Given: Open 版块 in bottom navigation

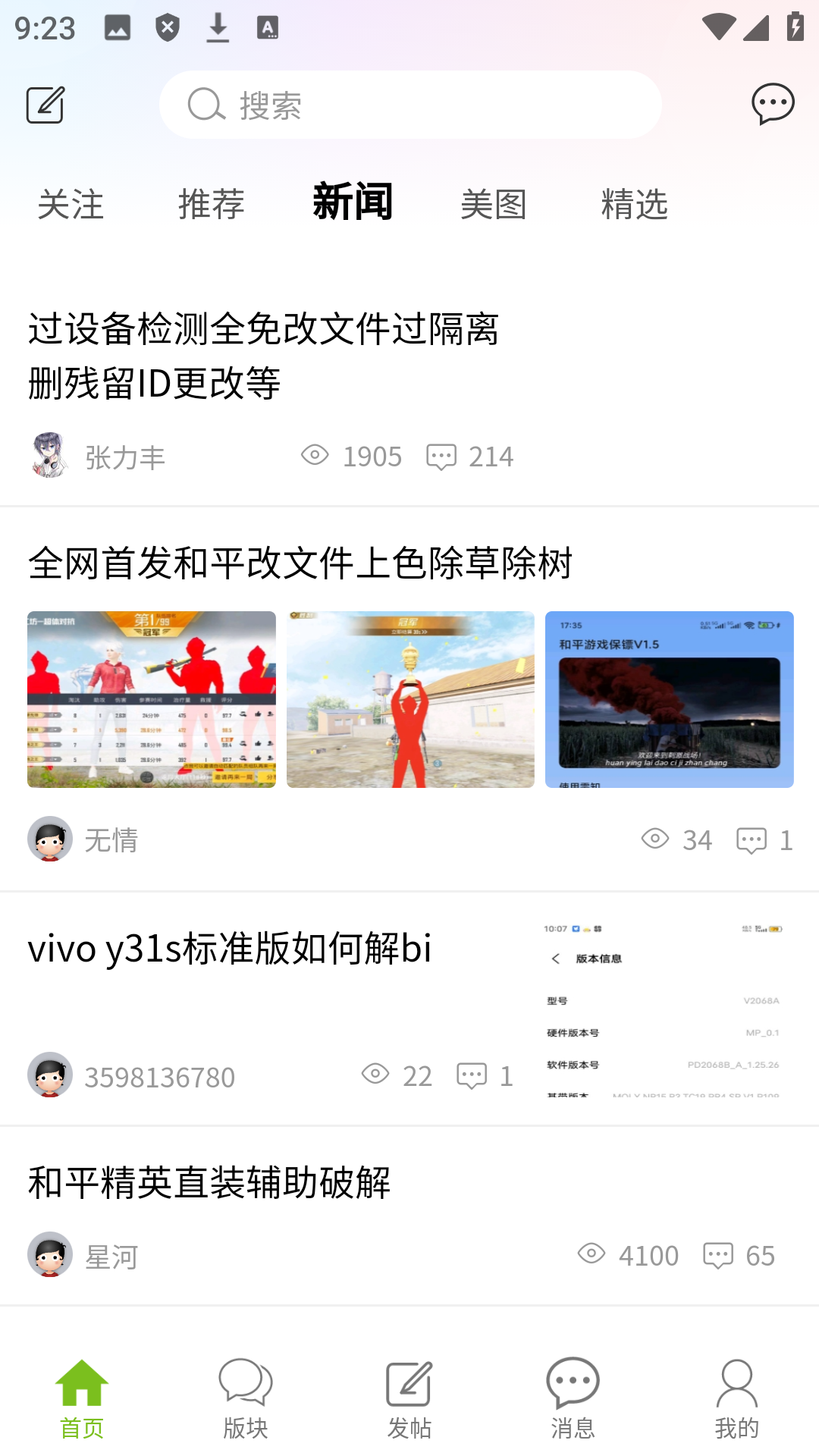Looking at the screenshot, I should click(x=246, y=1398).
